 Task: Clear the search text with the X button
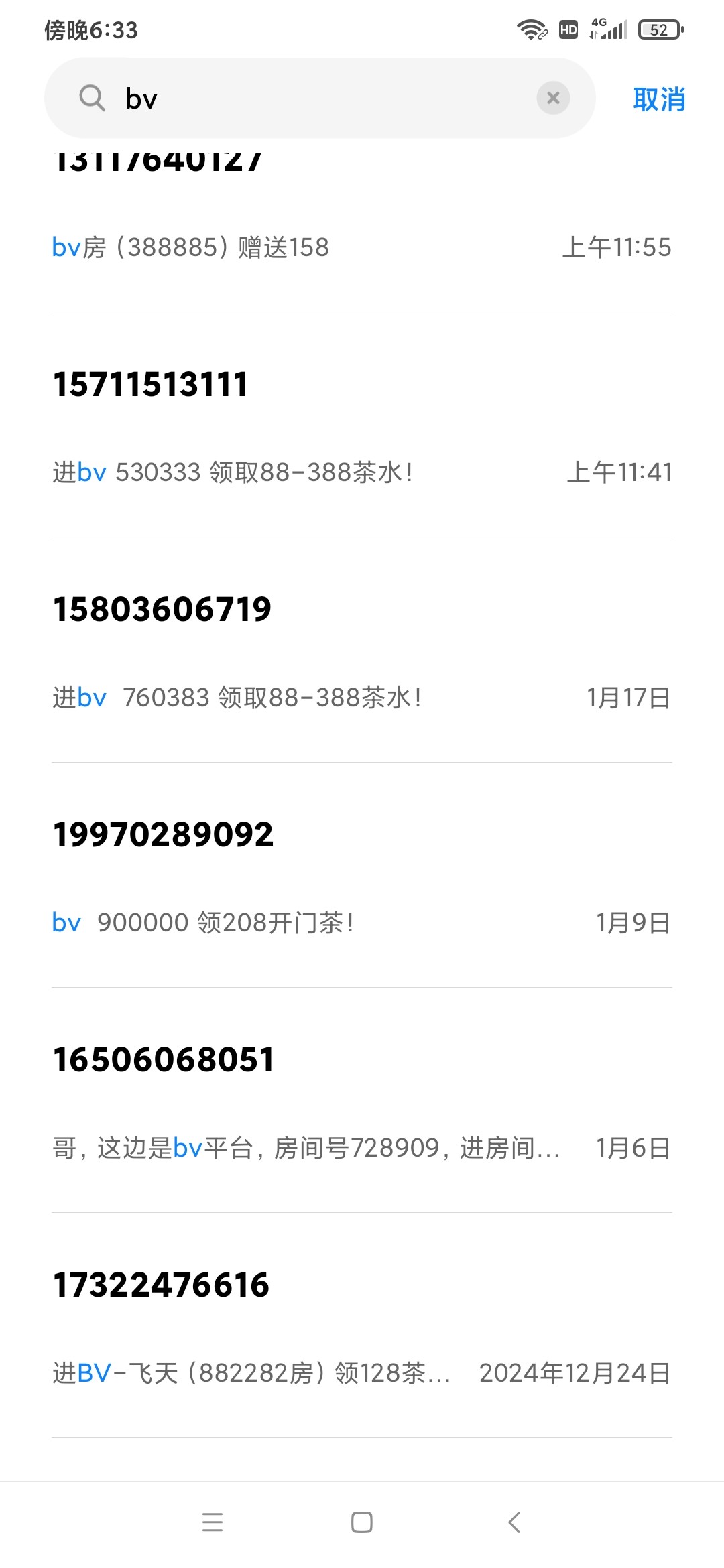click(x=553, y=99)
